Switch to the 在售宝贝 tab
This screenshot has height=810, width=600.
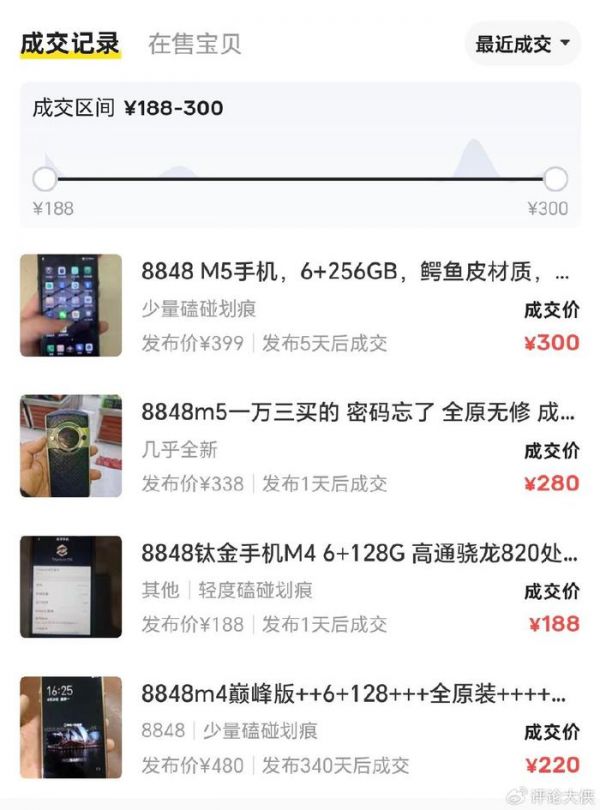click(x=194, y=44)
